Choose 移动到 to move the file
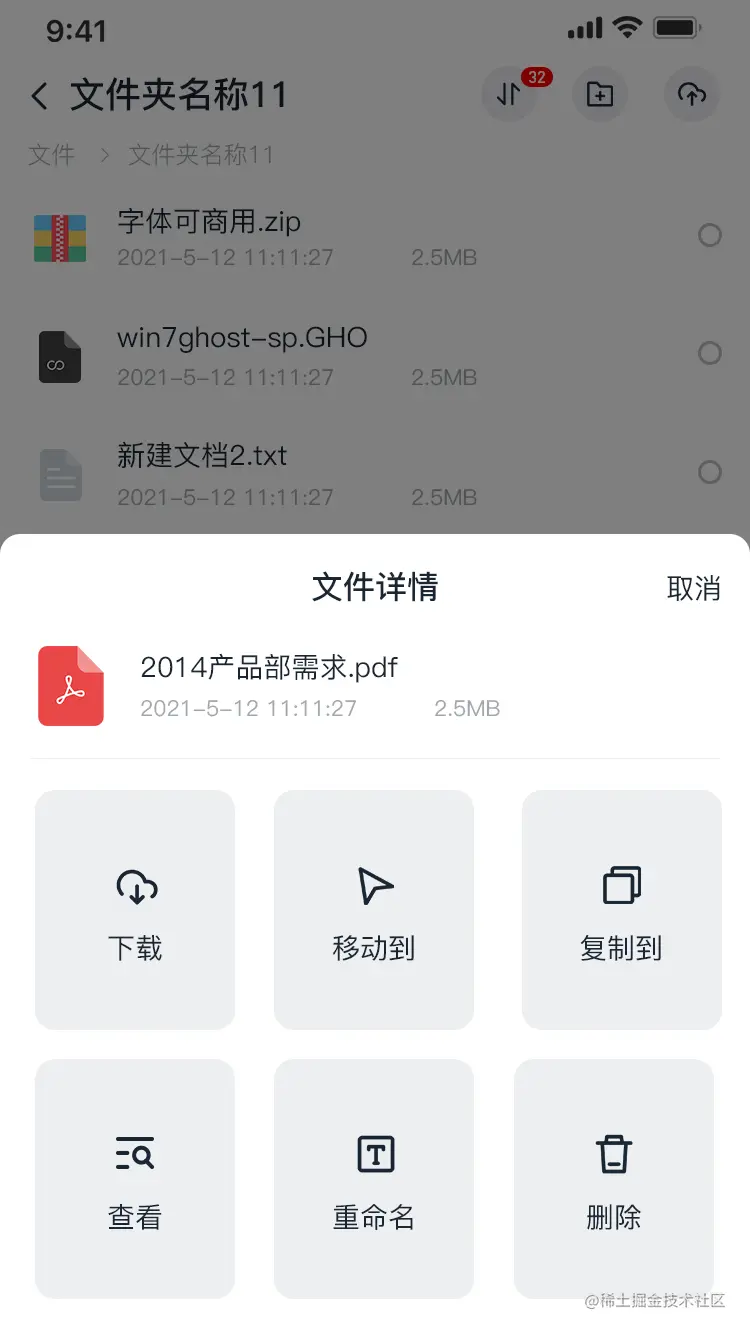Image resolution: width=750 pixels, height=1334 pixels. click(x=373, y=910)
